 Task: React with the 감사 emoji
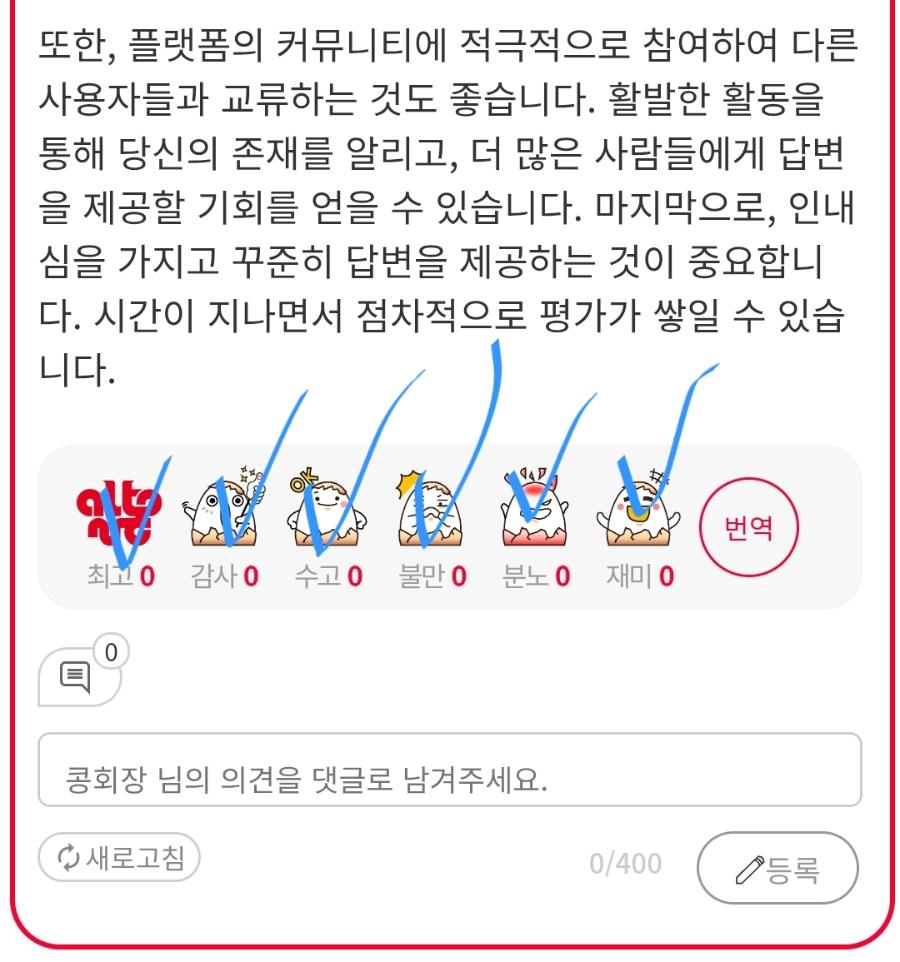click(x=220, y=518)
